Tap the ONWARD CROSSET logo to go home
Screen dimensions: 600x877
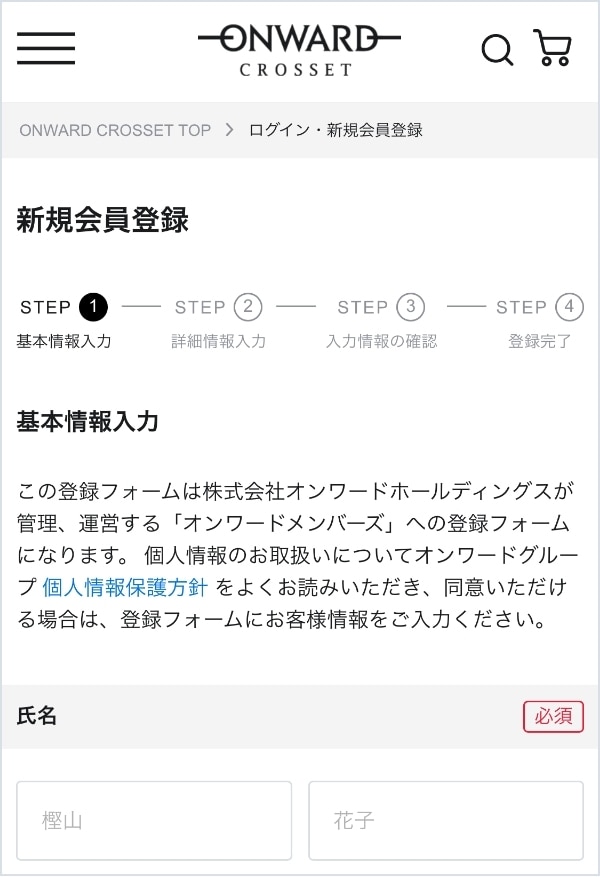coord(299,50)
